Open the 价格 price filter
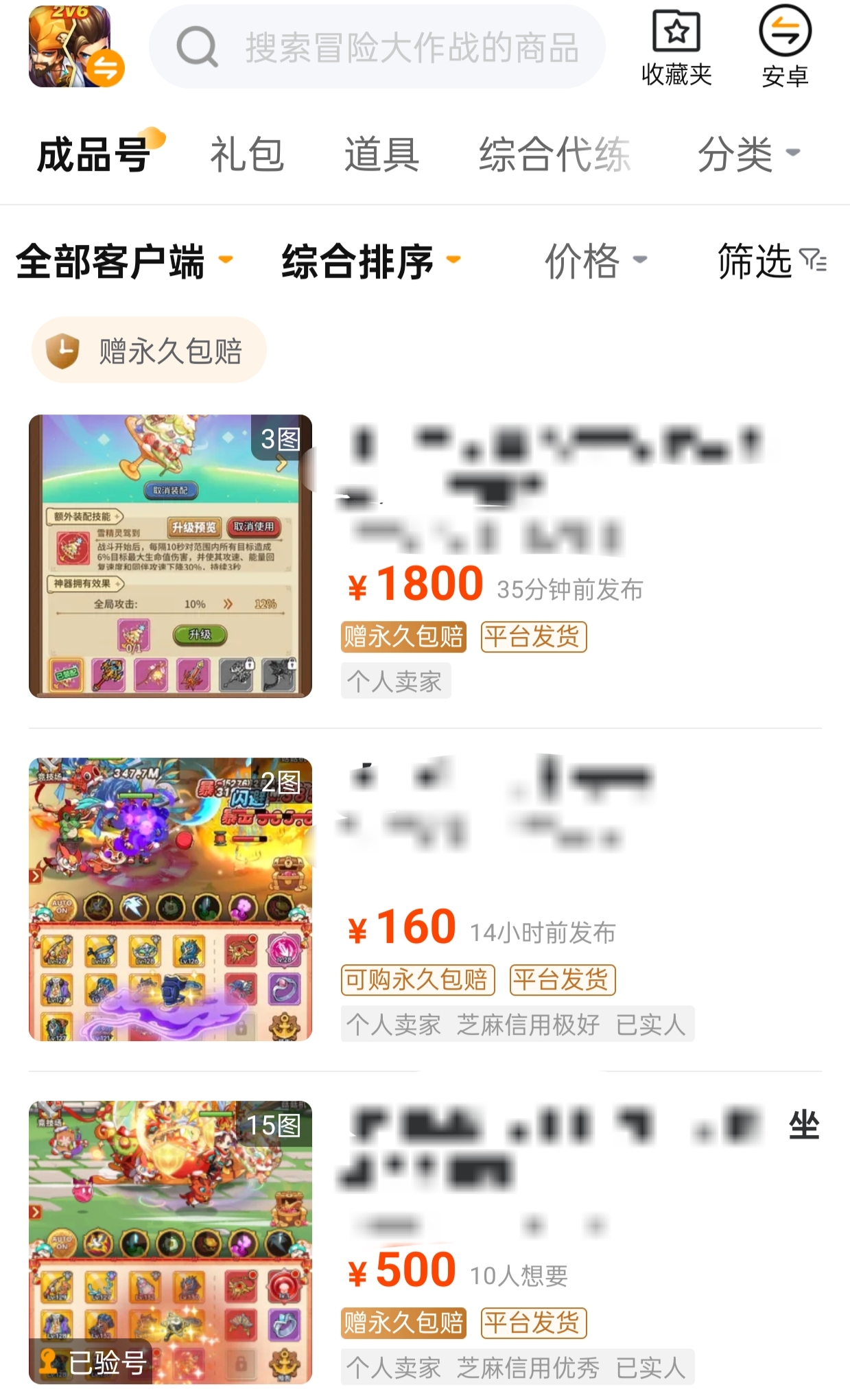 594,261
